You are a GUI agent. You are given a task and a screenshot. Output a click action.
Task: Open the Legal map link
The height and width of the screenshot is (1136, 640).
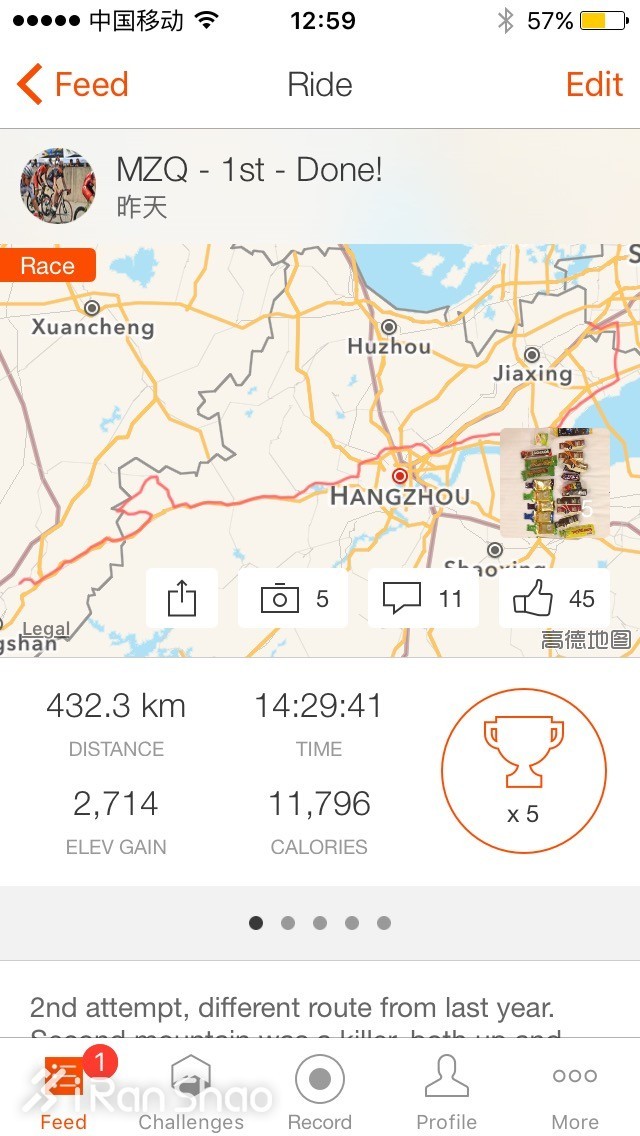(46, 629)
